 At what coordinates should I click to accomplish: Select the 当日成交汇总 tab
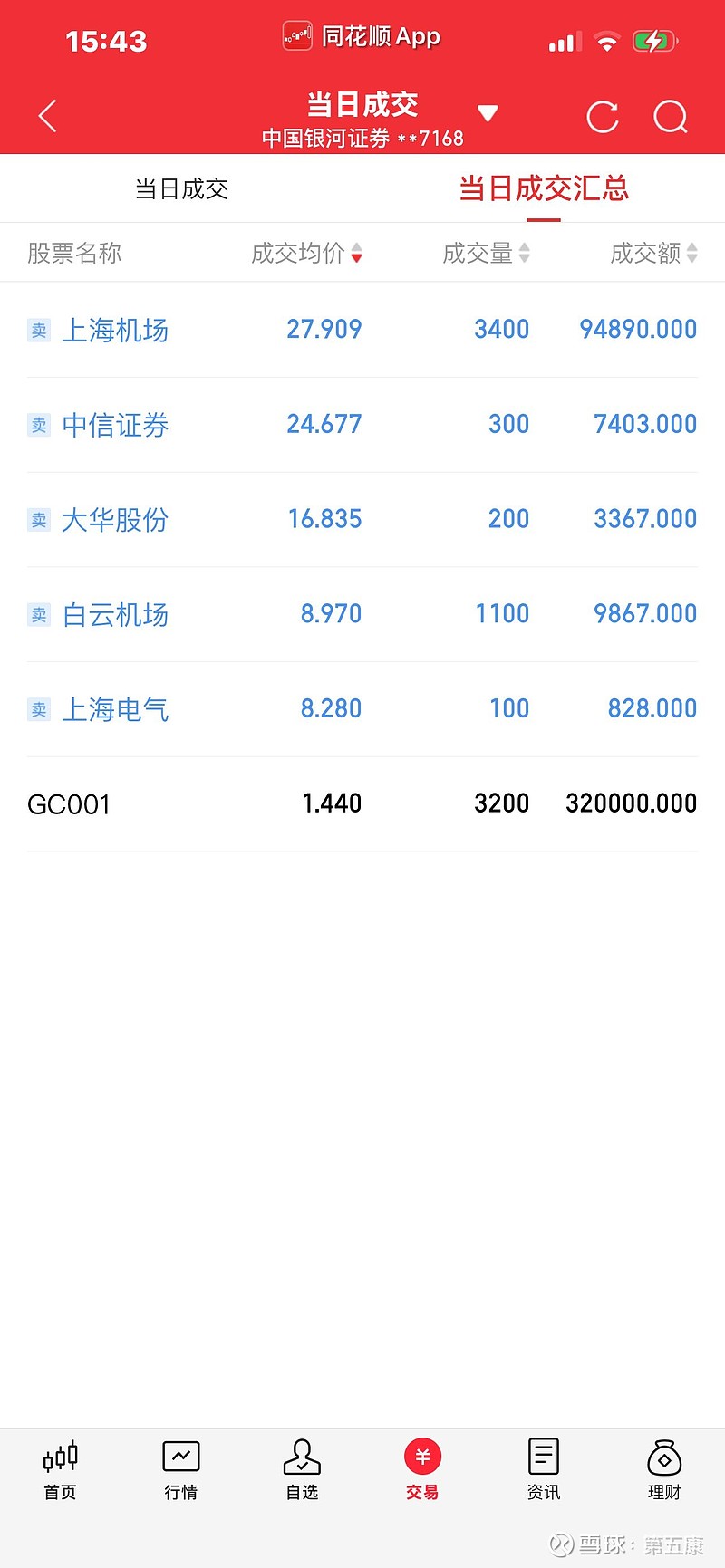click(x=544, y=188)
